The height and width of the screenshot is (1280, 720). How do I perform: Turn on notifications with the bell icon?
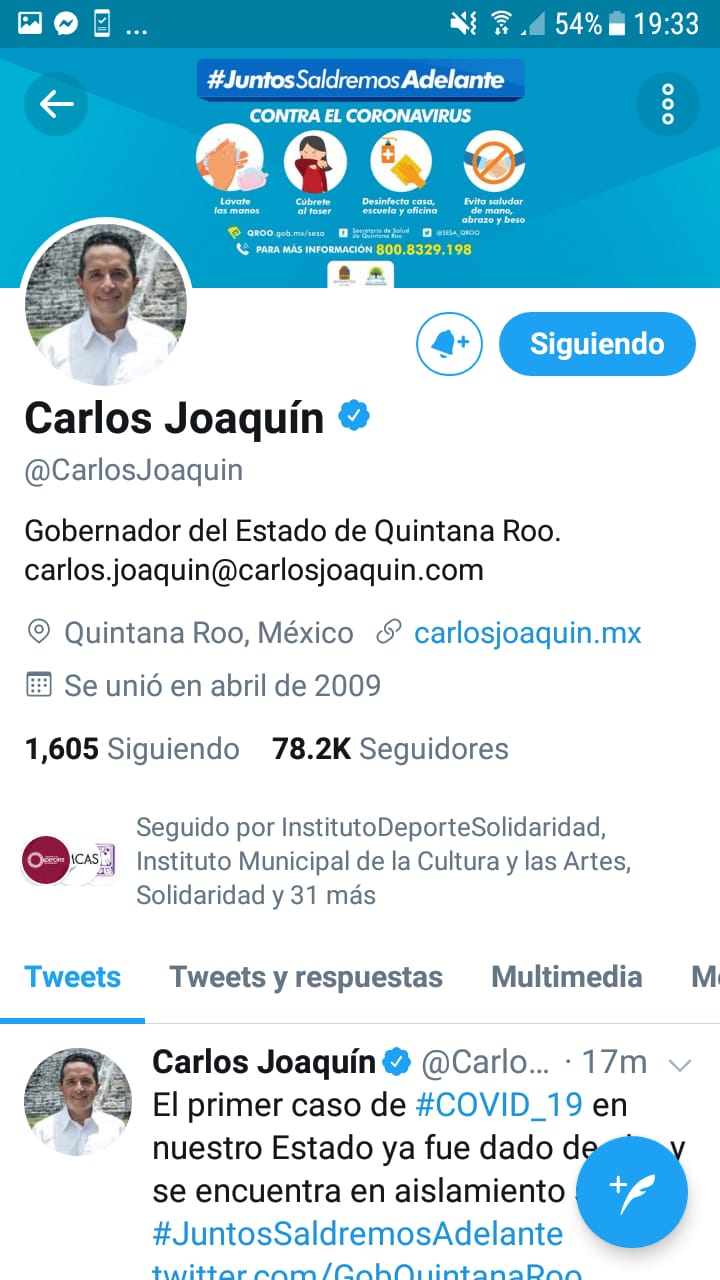449,344
